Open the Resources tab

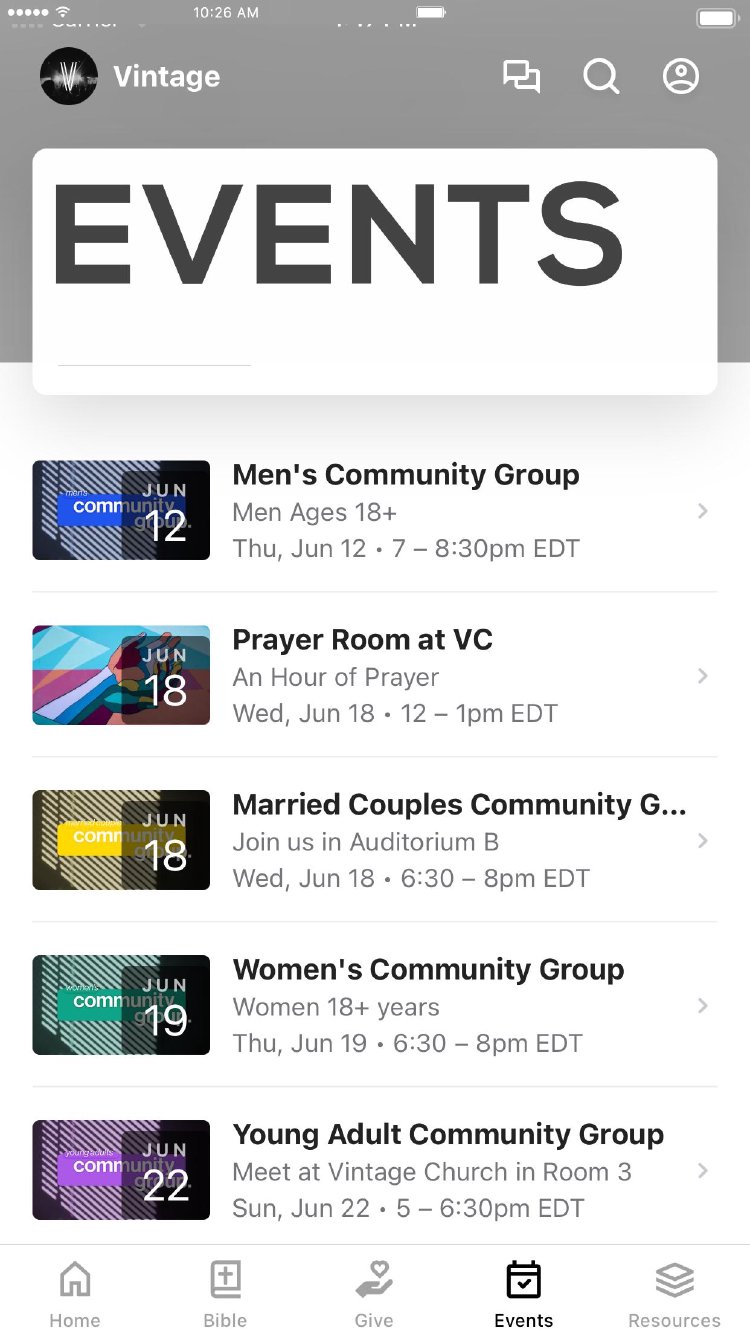(674, 1293)
